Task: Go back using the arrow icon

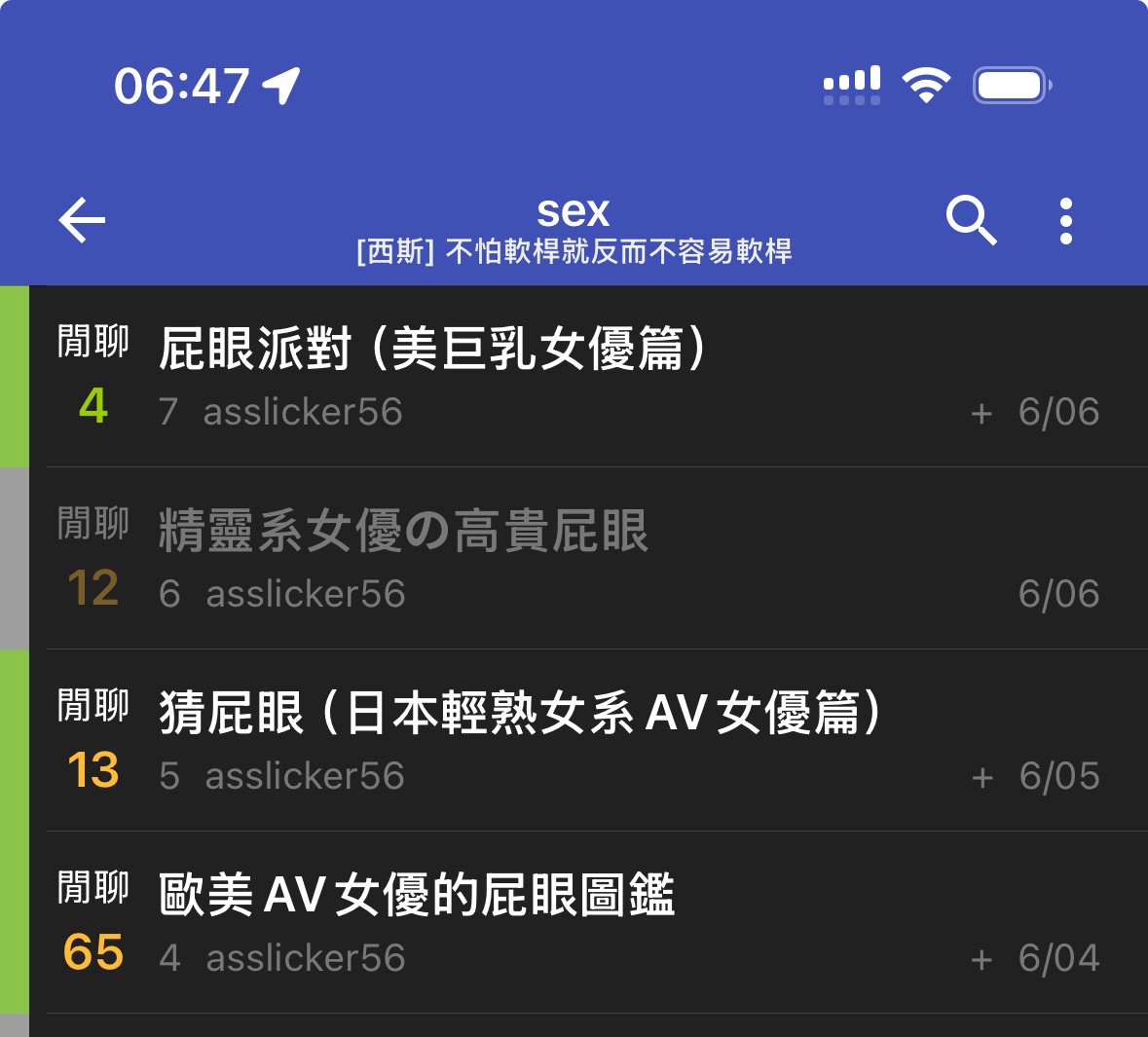Action: click(x=82, y=220)
